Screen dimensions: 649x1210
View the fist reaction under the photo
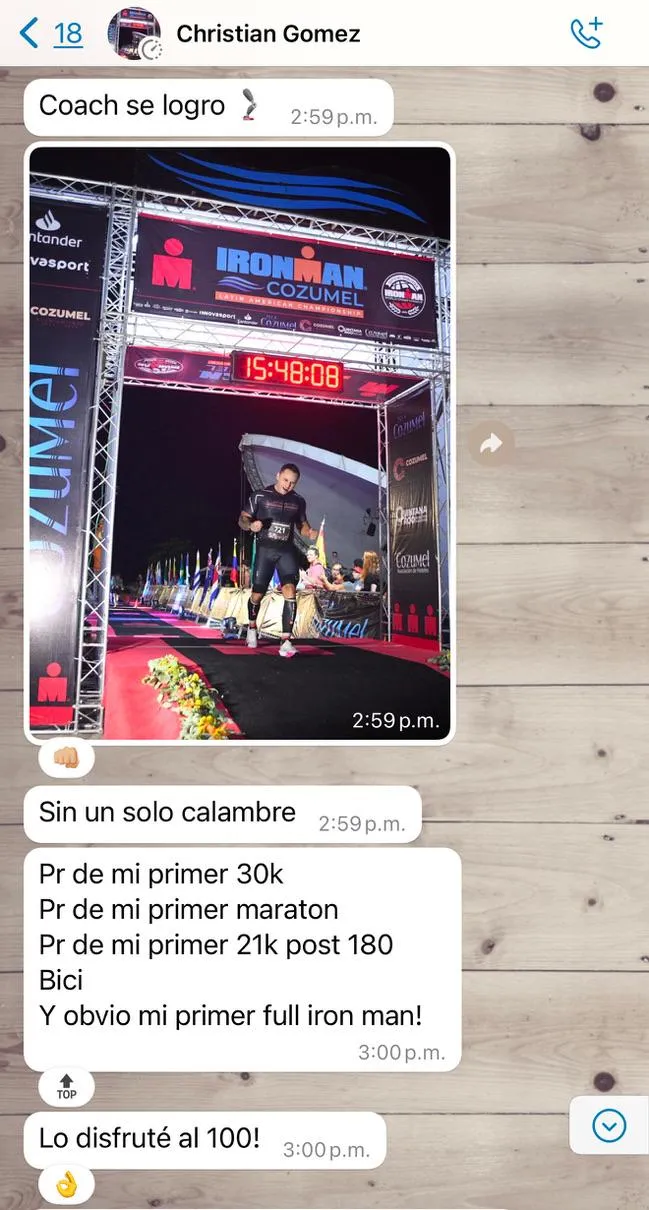click(x=66, y=759)
